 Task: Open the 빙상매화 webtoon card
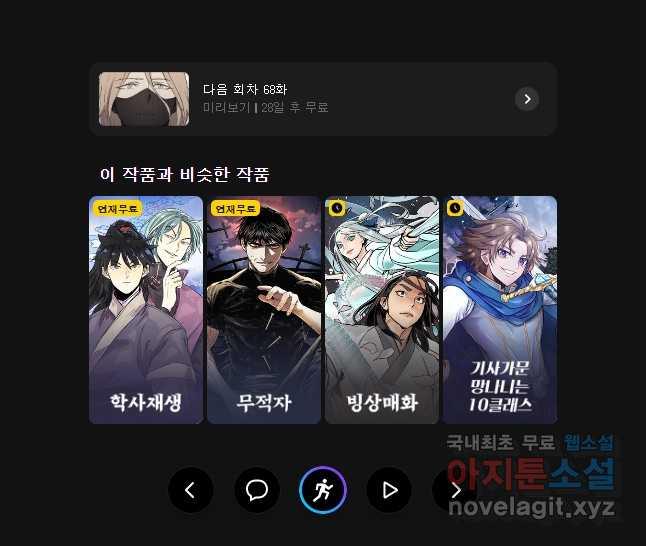381,310
